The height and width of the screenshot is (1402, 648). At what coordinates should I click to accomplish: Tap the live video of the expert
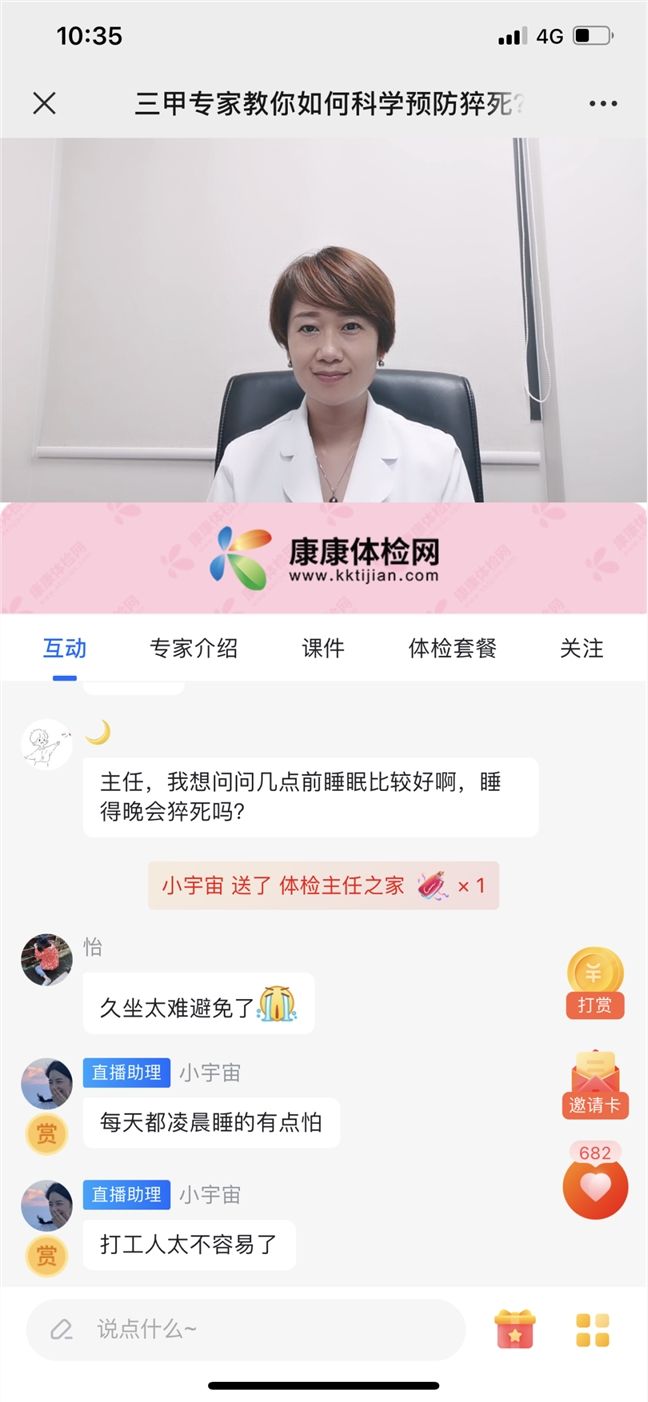(324, 320)
